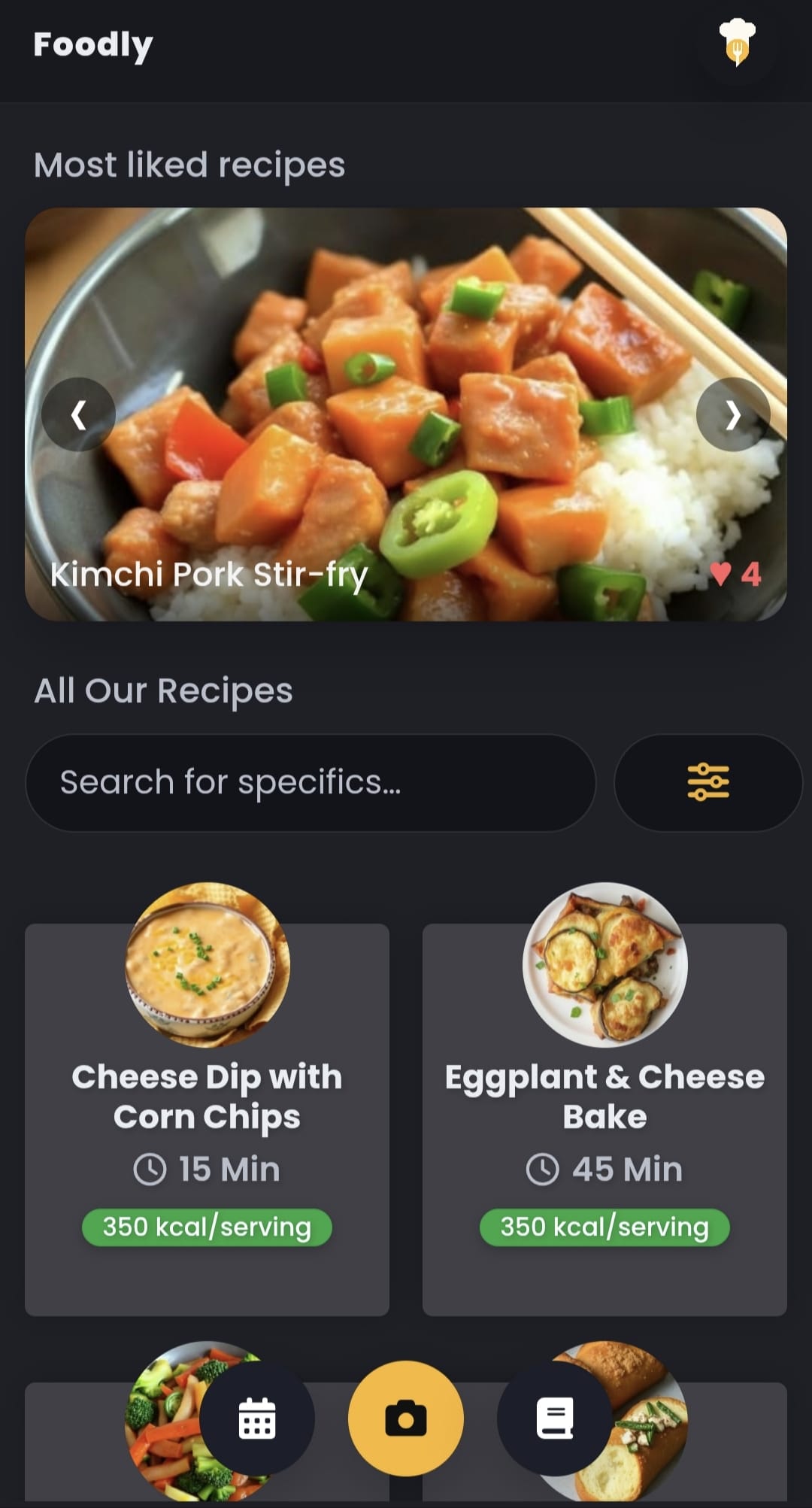
Task: Show the previous most liked recipe
Action: tap(78, 414)
